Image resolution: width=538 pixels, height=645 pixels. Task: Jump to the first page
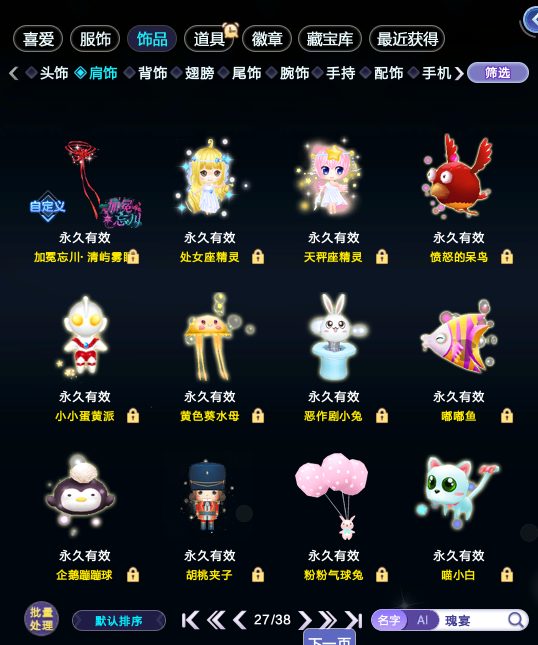[x=190, y=620]
